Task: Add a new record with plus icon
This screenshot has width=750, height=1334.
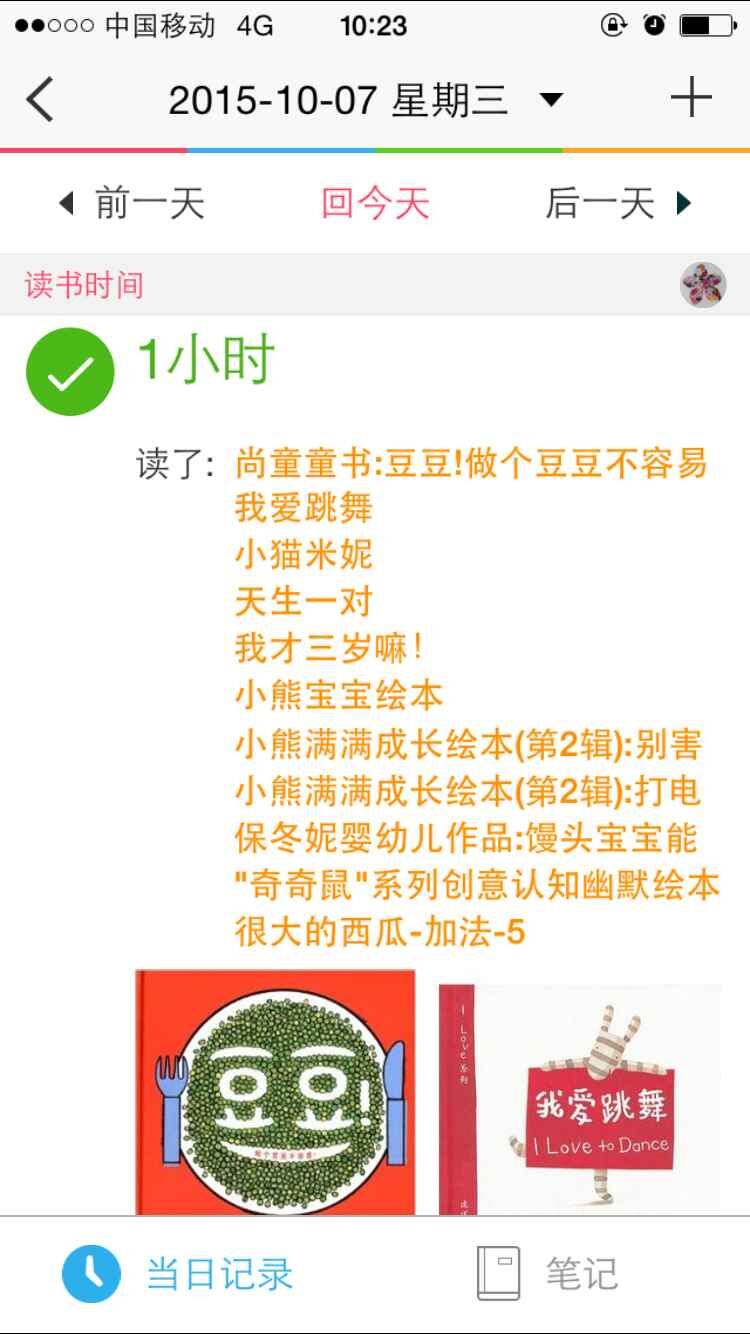Action: click(x=690, y=99)
